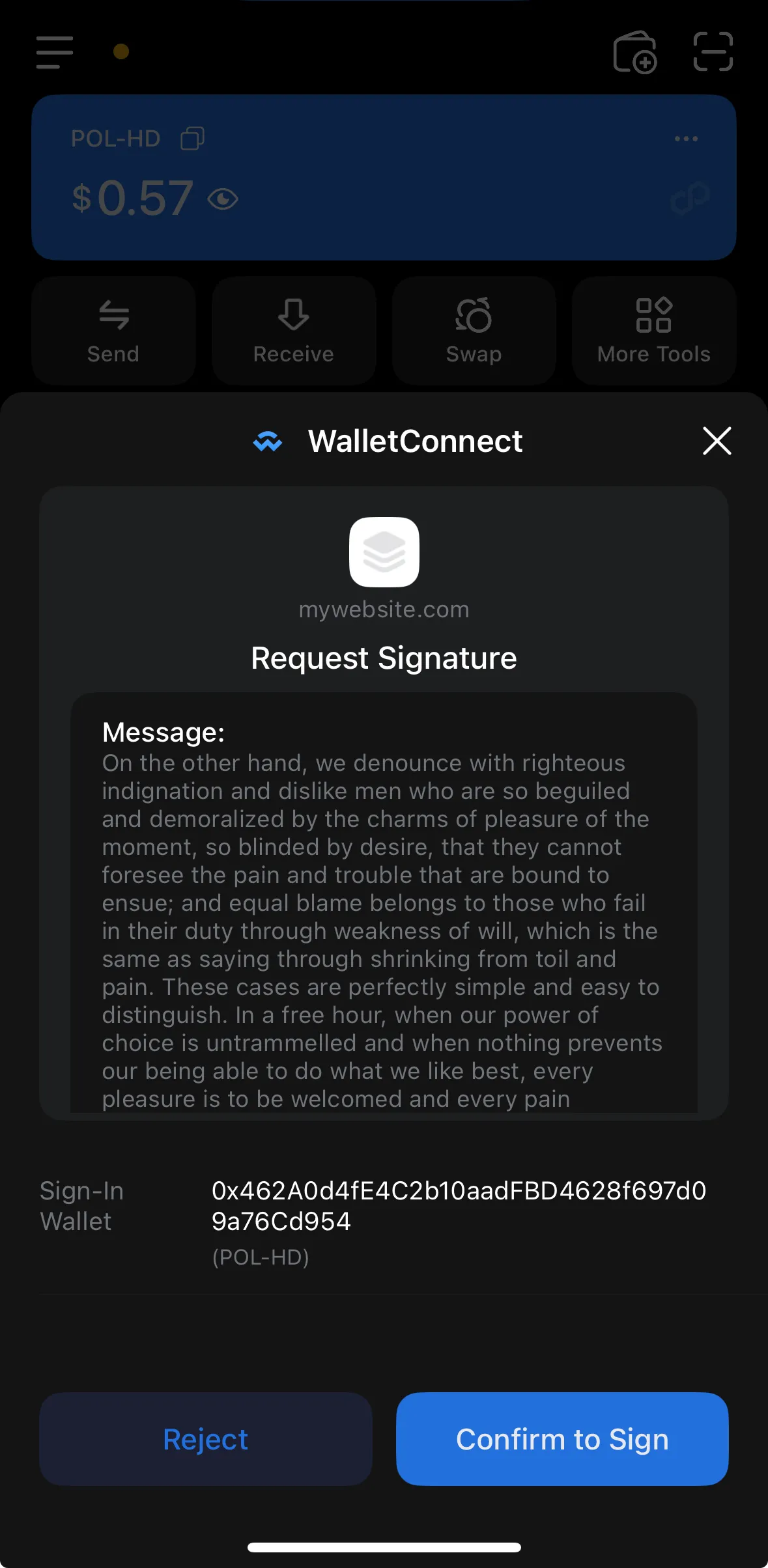The width and height of the screenshot is (768, 1568).
Task: Open the POL-HD card options ellipsis
Action: [x=687, y=138]
